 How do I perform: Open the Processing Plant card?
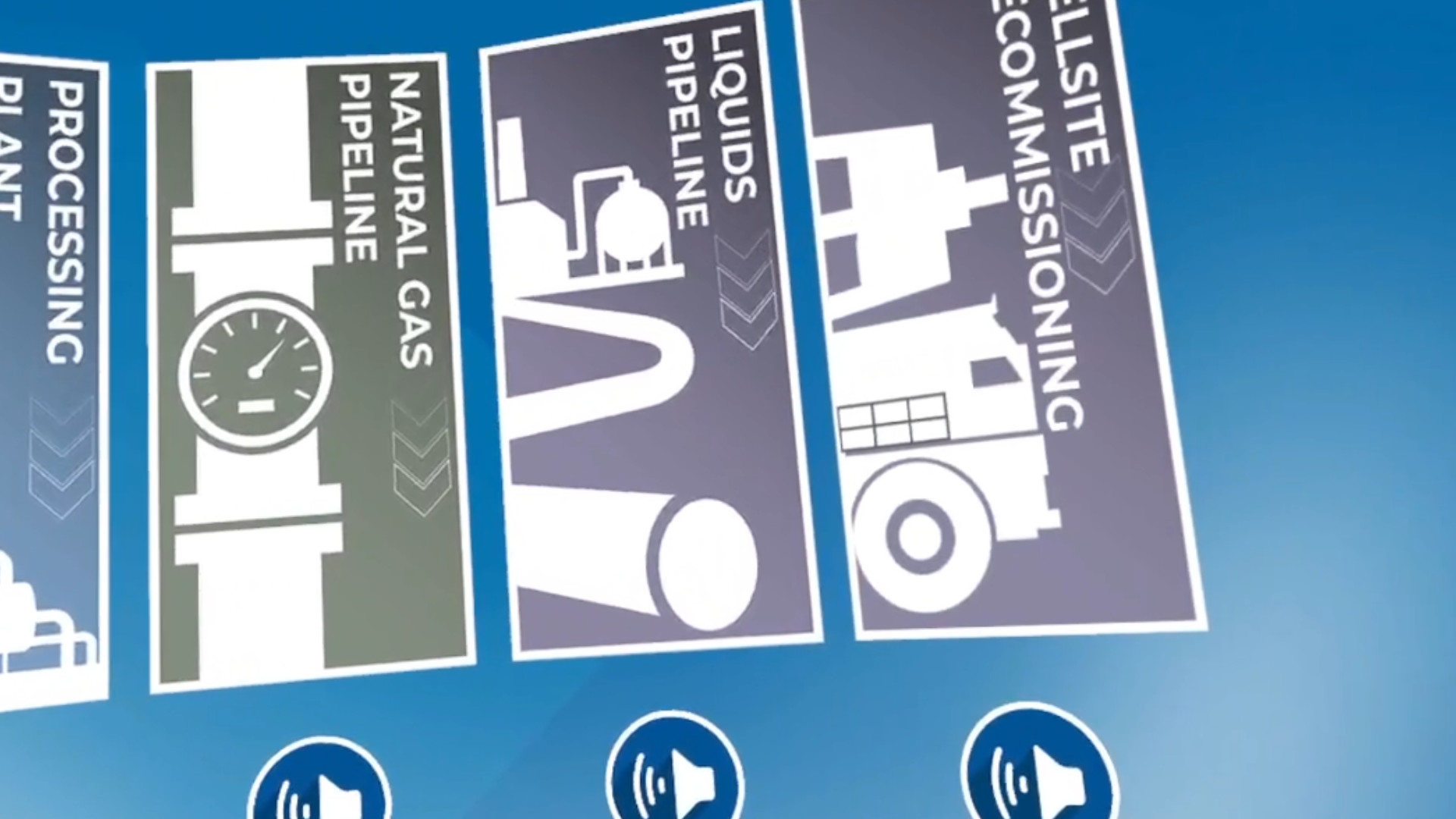[52, 379]
